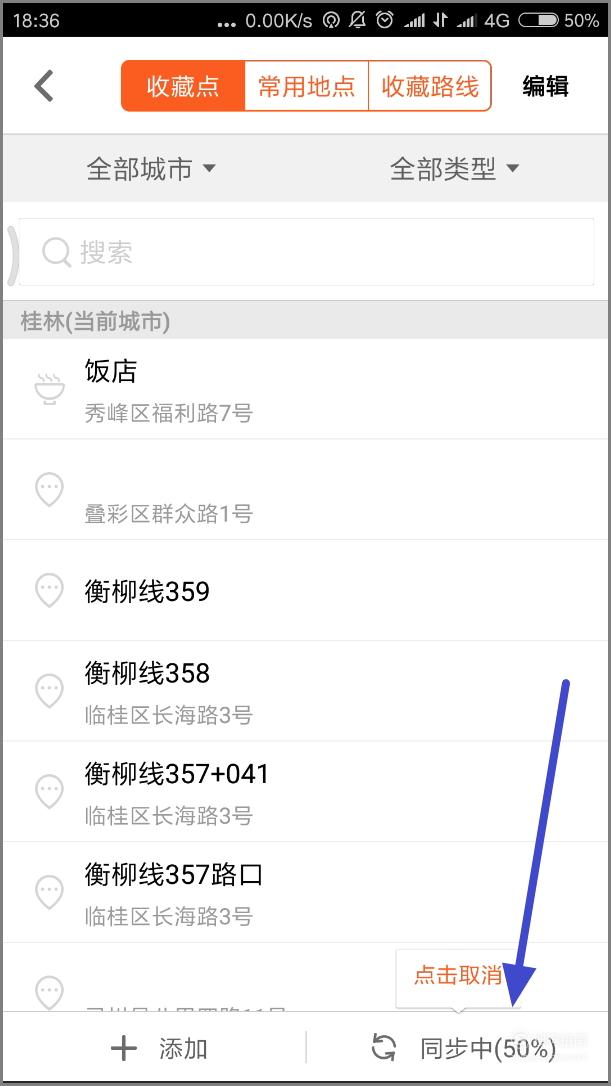Open the unnamed favorite at 叠彩区群众路1号
The width and height of the screenshot is (611, 1086).
pos(306,490)
